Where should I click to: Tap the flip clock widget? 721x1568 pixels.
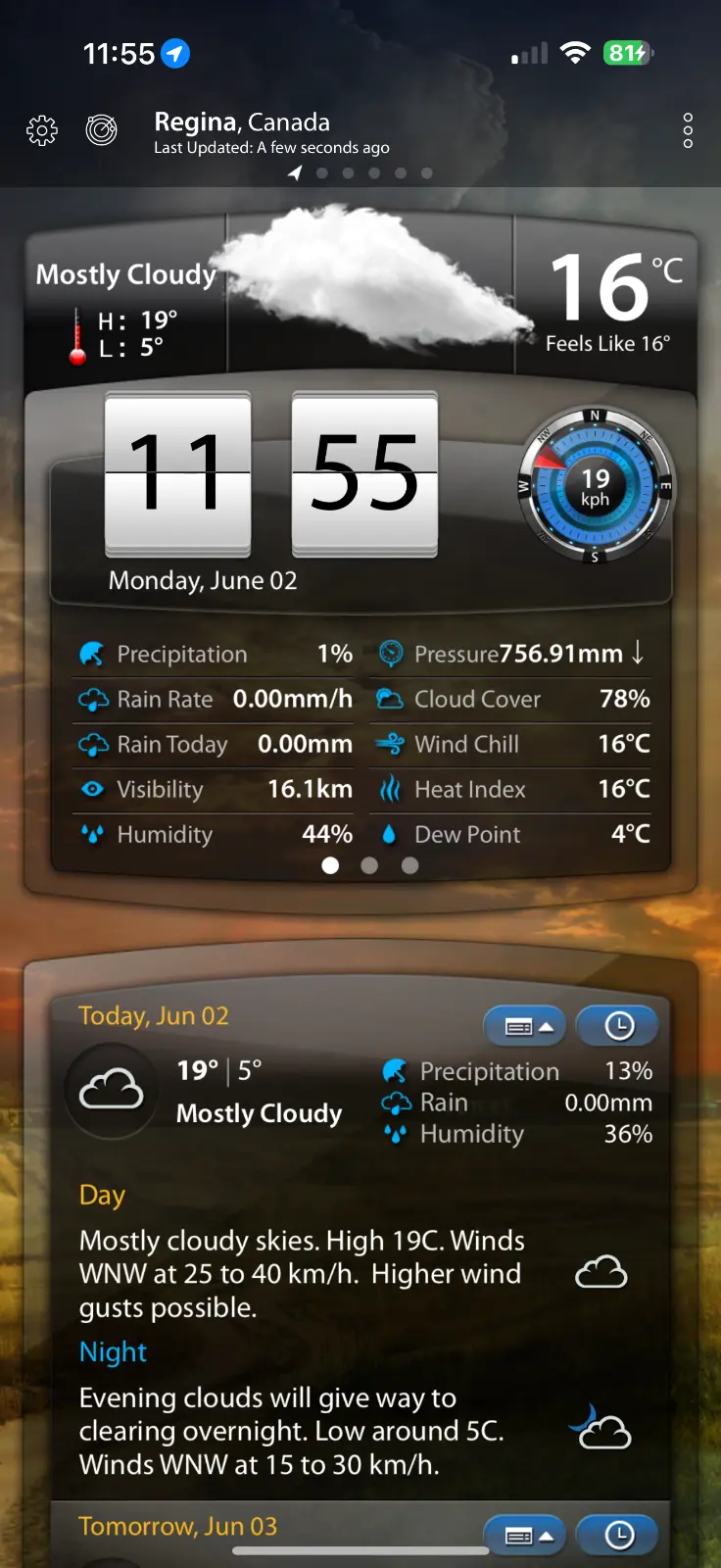click(271, 474)
